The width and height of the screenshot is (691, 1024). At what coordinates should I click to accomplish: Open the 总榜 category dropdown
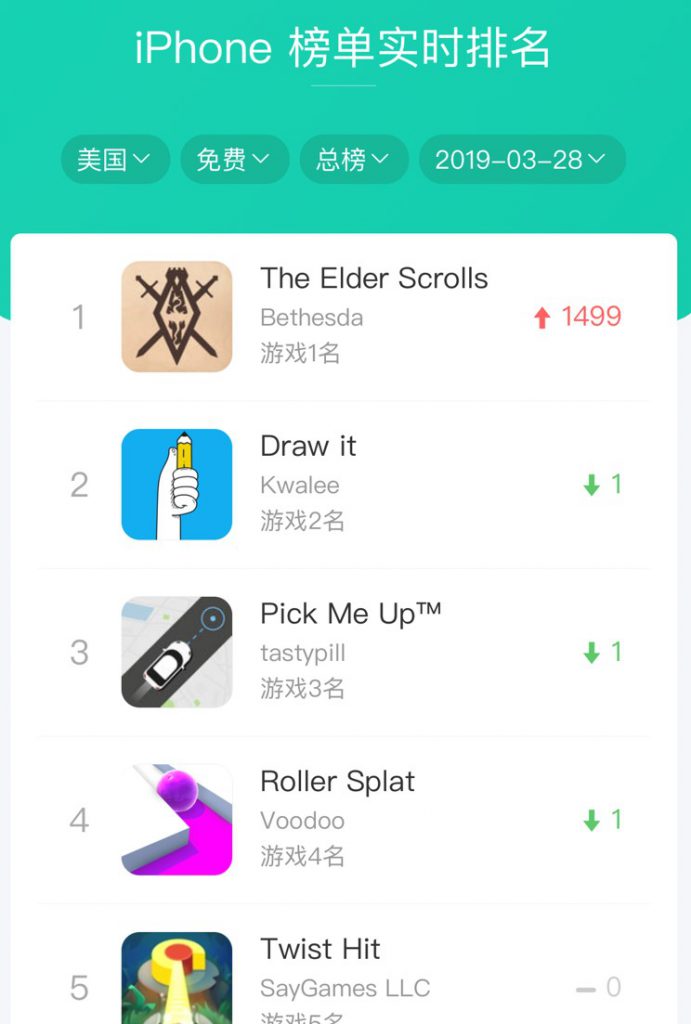[353, 159]
